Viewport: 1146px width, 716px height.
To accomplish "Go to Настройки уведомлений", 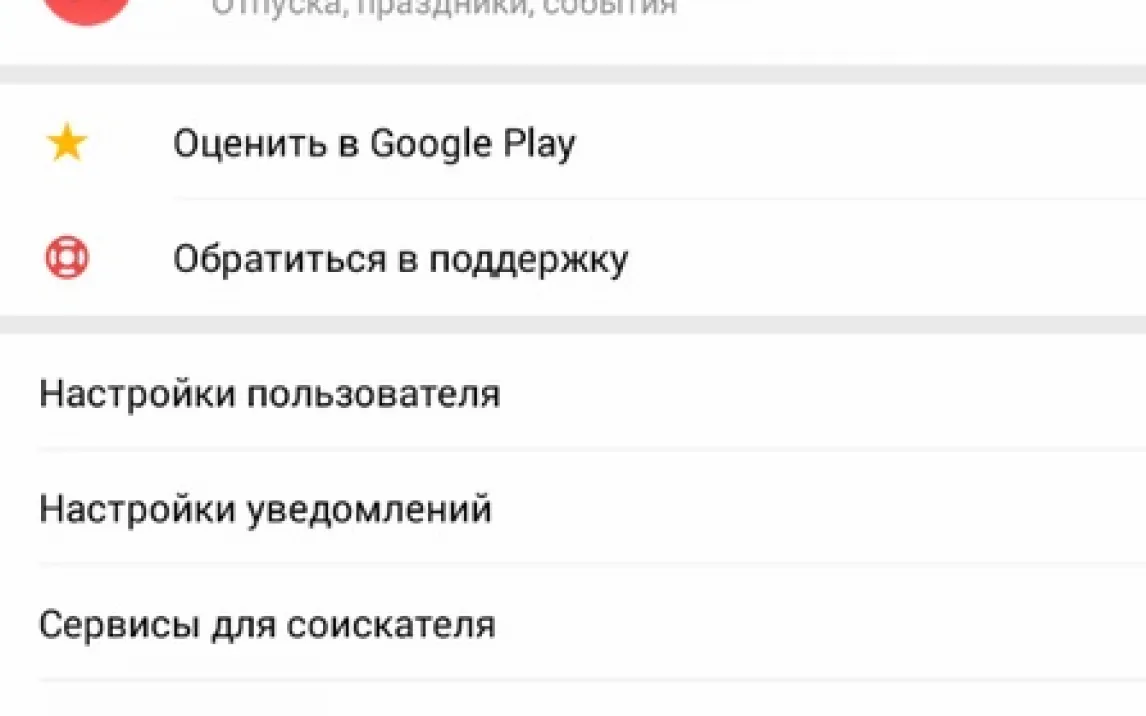I will tap(266, 510).
